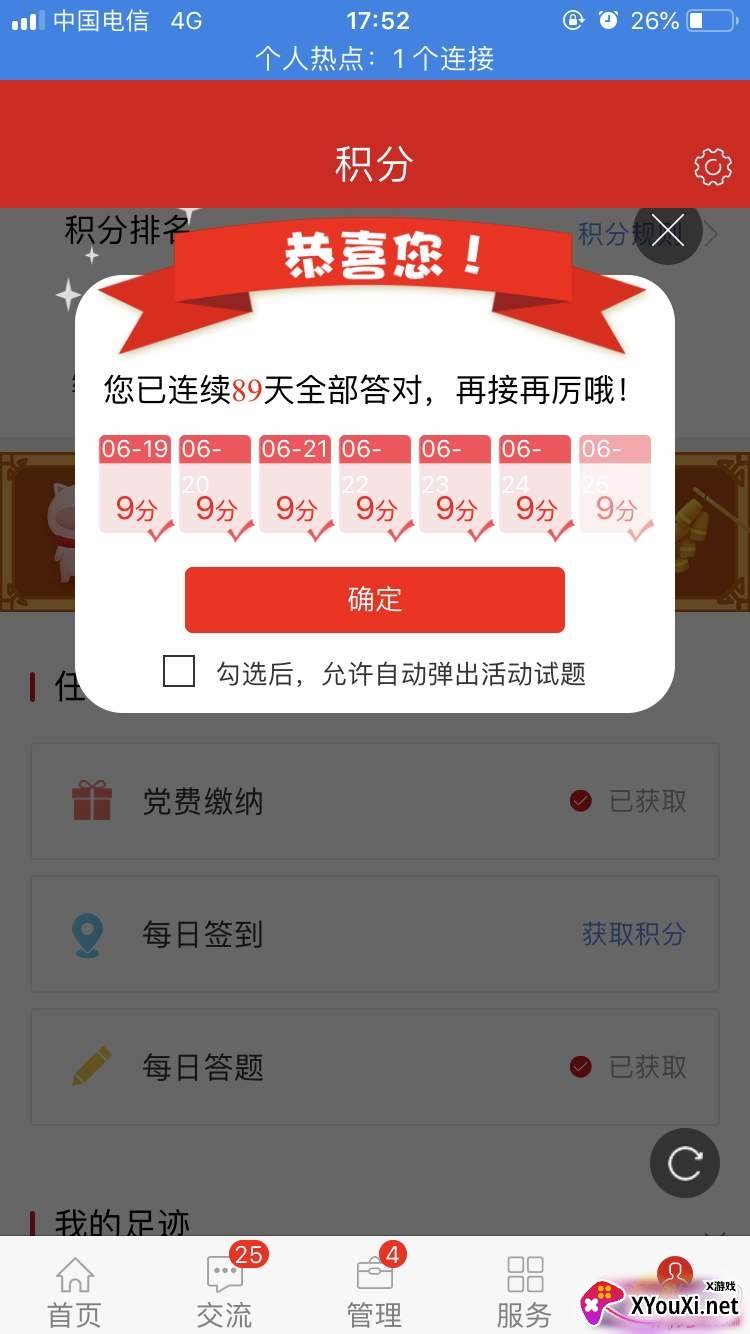Switch to the 首页 tab
750x1334 pixels.
tap(74, 1285)
